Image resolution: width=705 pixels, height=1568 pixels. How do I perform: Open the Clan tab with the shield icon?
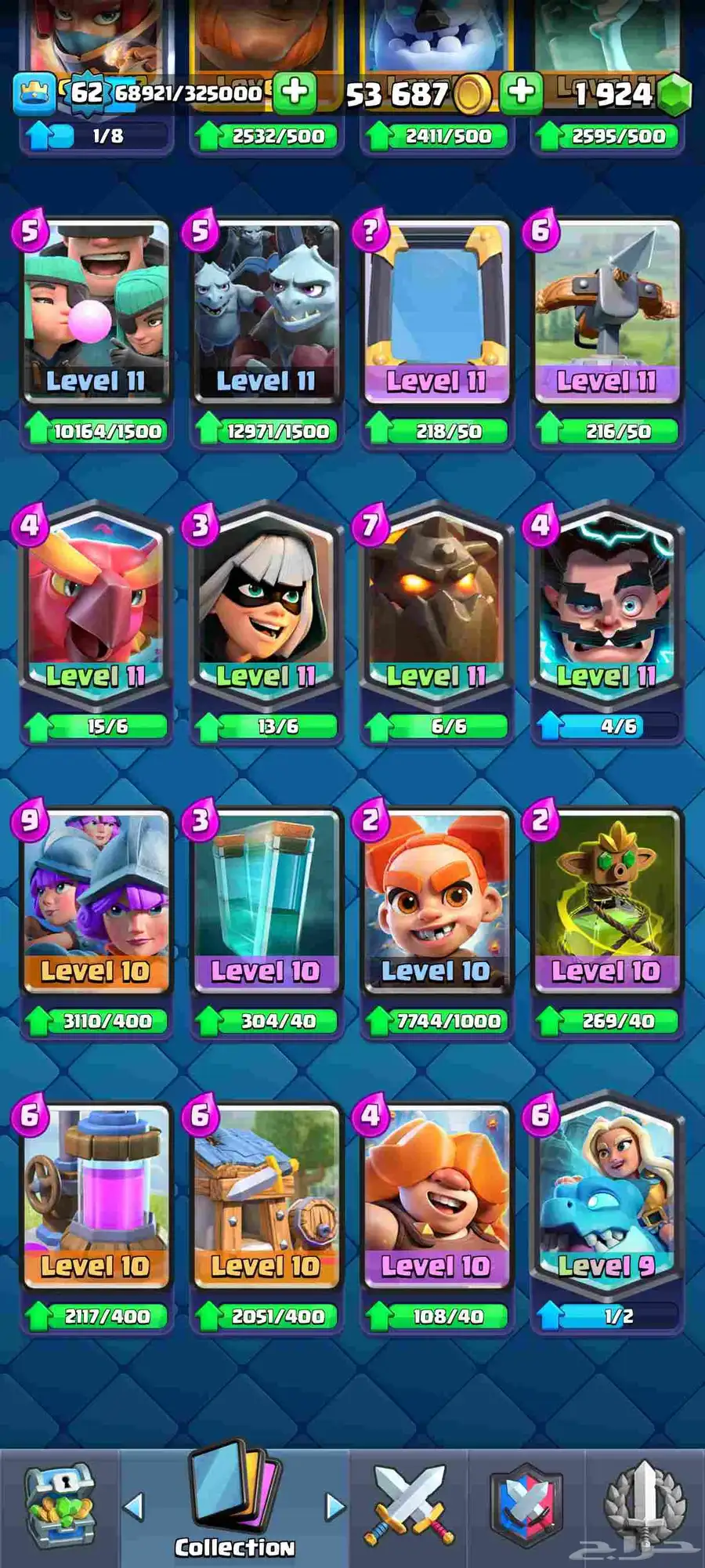pos(526,1506)
